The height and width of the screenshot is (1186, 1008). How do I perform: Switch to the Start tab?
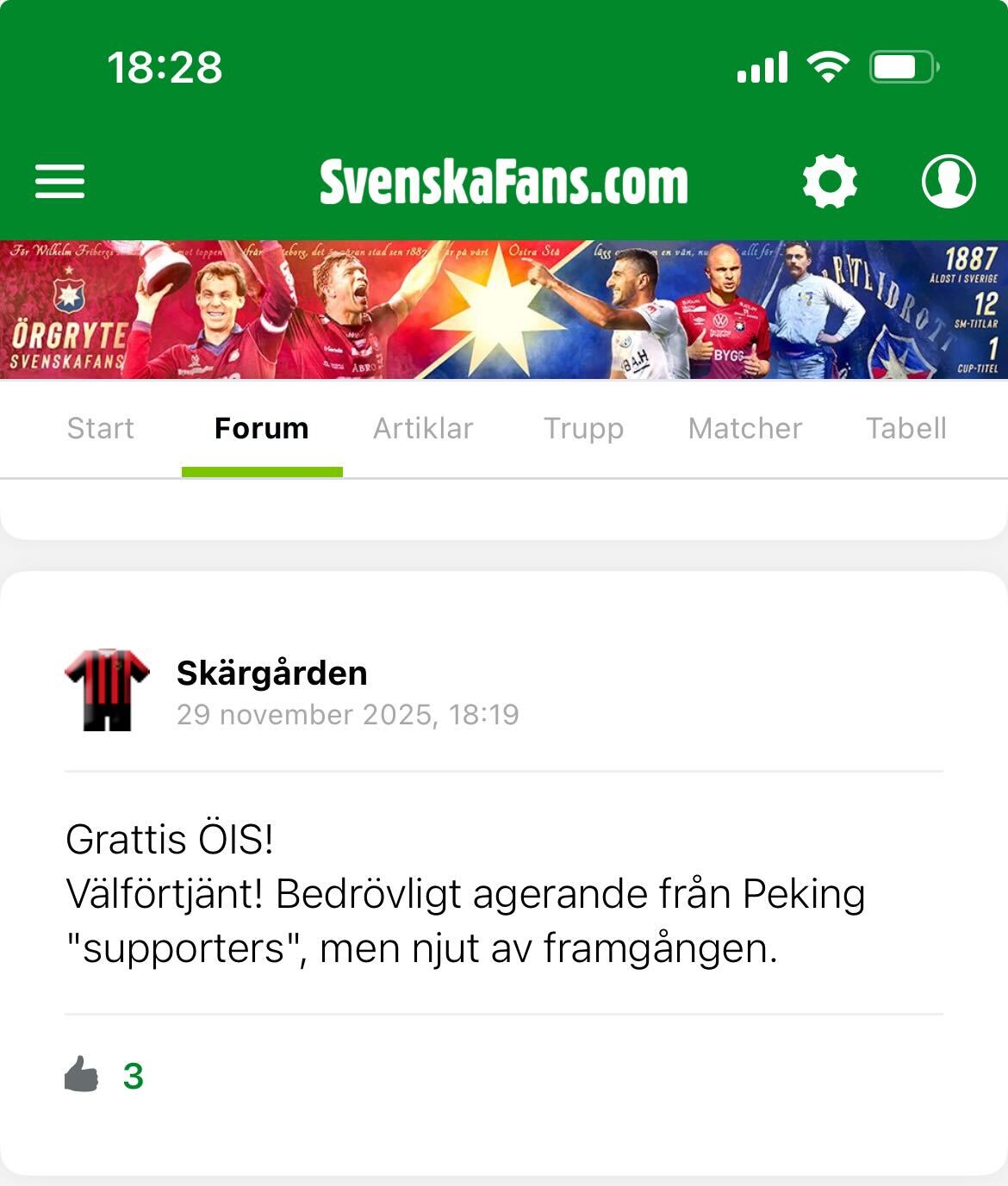tap(101, 428)
